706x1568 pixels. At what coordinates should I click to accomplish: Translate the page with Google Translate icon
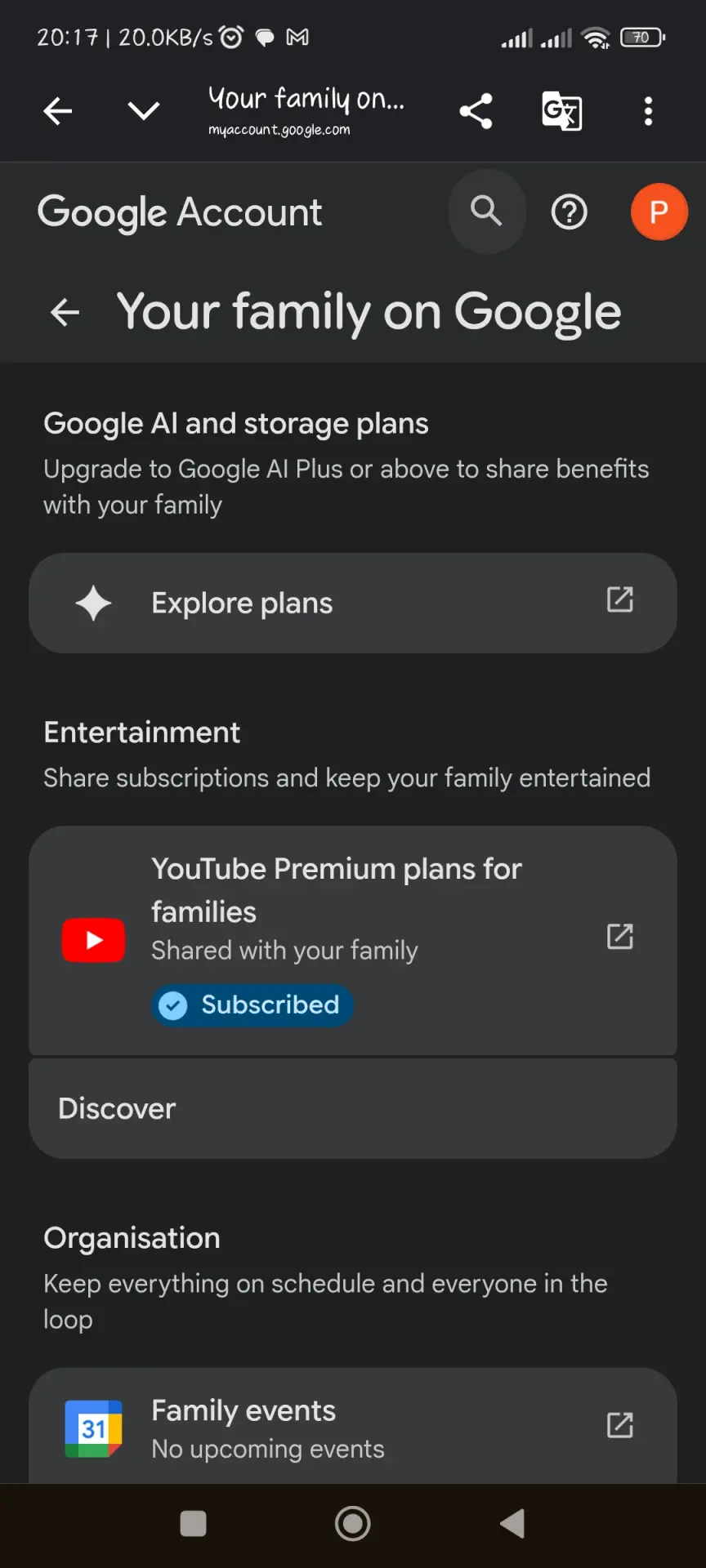562,110
